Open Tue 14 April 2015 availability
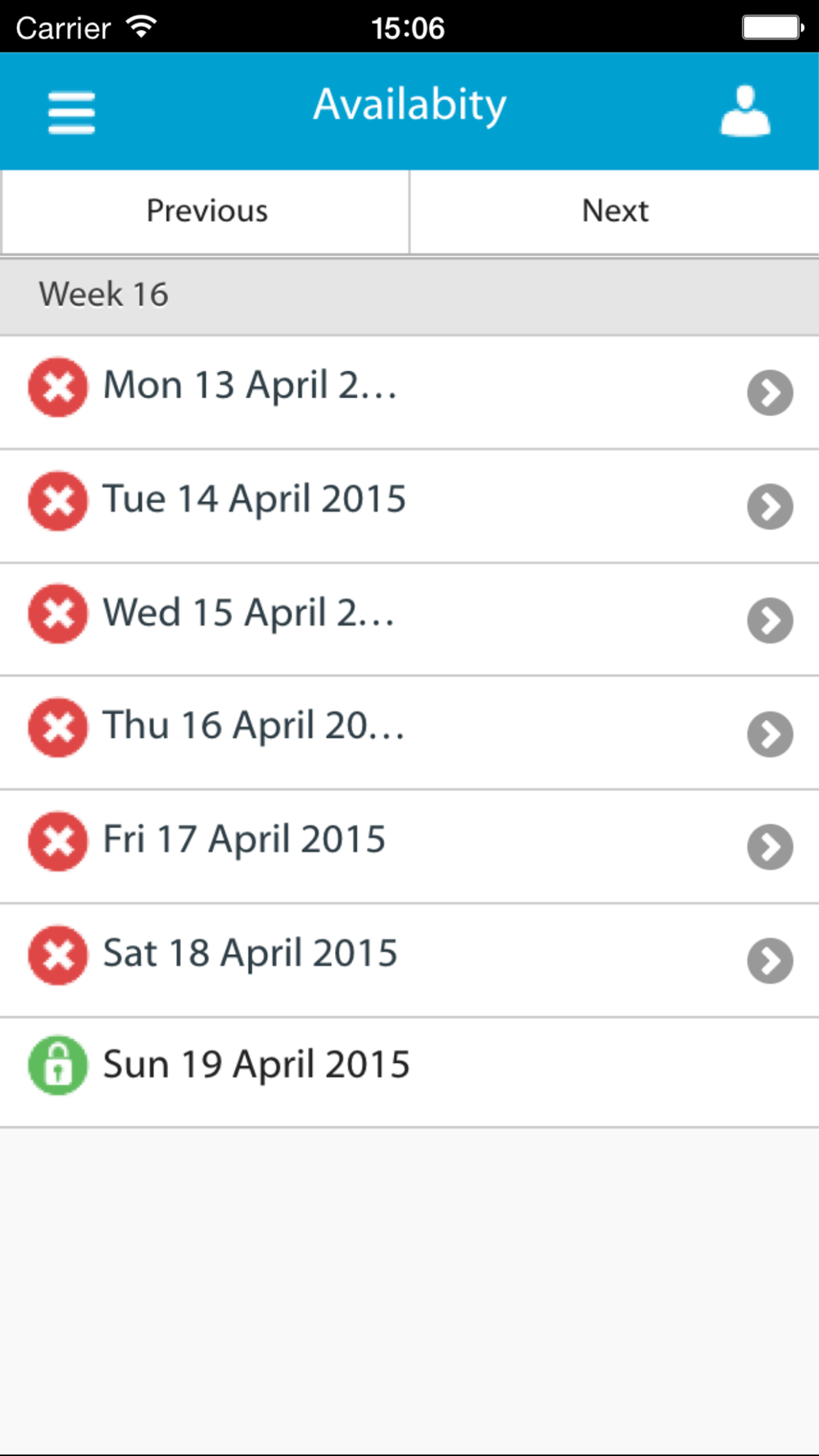This screenshot has height=1456, width=819. tap(409, 504)
